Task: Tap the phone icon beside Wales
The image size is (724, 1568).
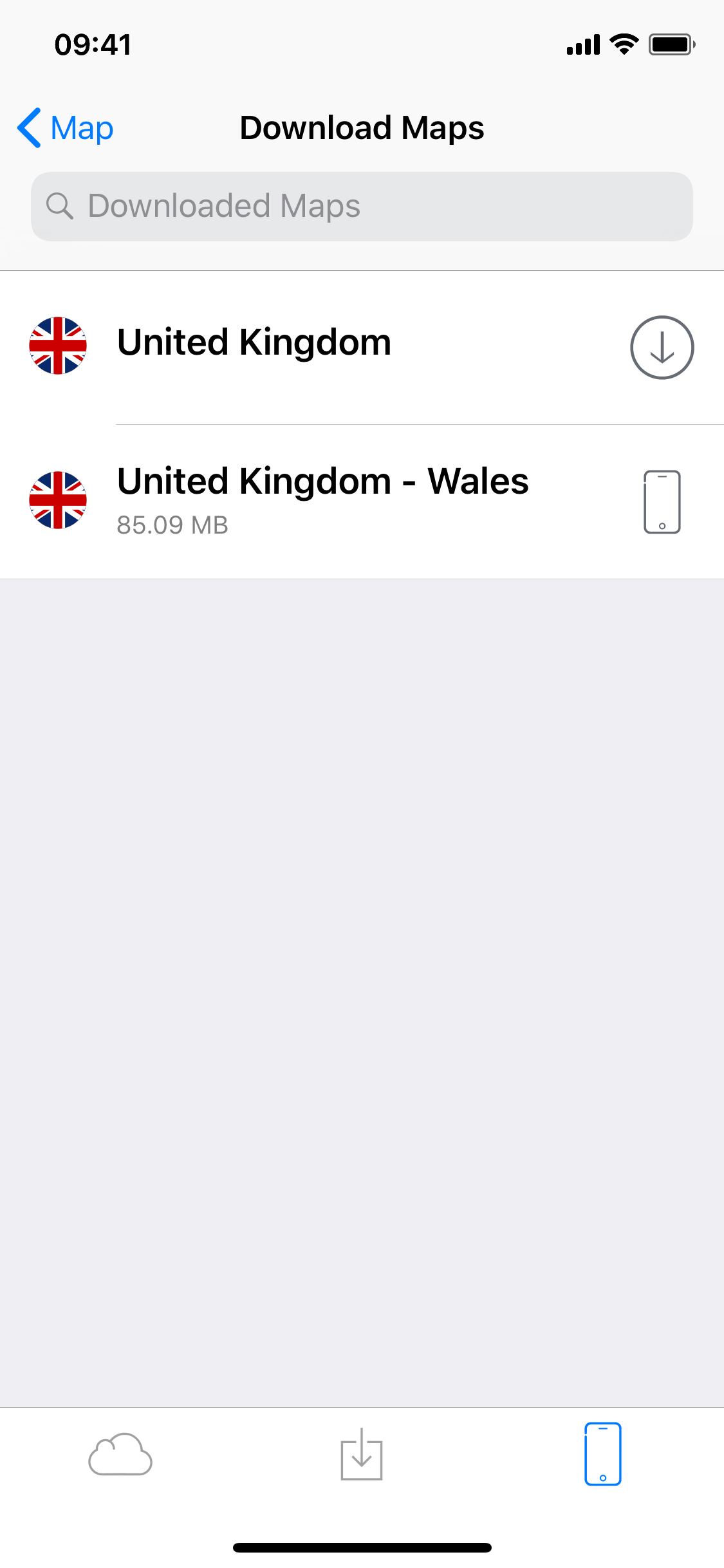Action: pyautogui.click(x=662, y=502)
